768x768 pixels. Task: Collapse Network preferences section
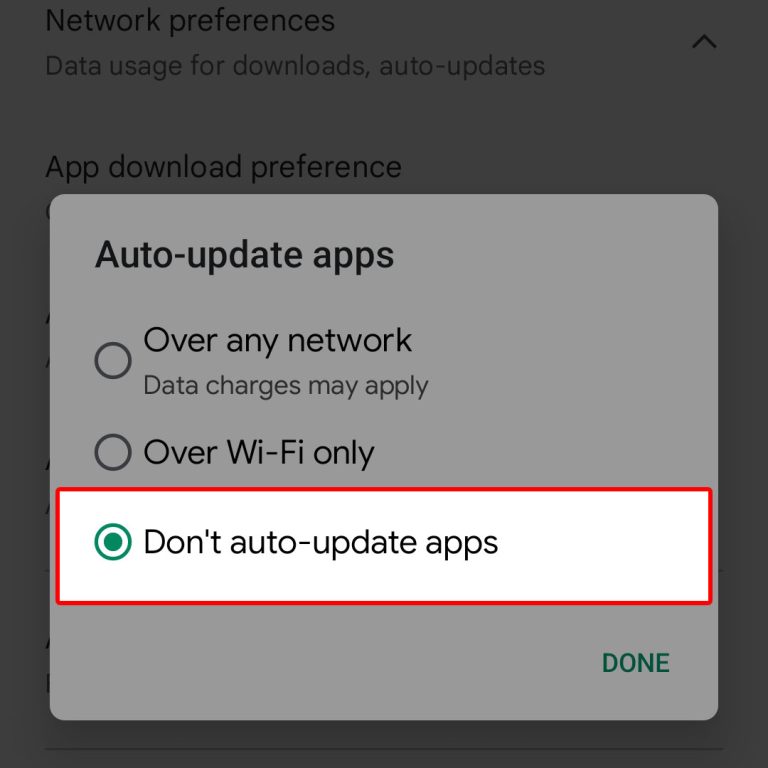[705, 42]
